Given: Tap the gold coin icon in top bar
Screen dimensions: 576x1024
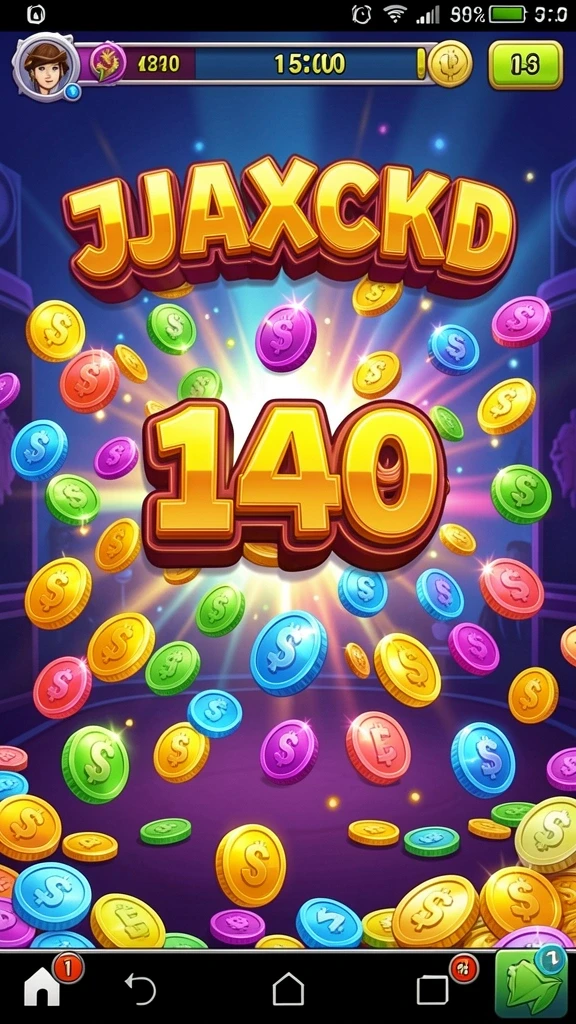Looking at the screenshot, I should [450, 64].
